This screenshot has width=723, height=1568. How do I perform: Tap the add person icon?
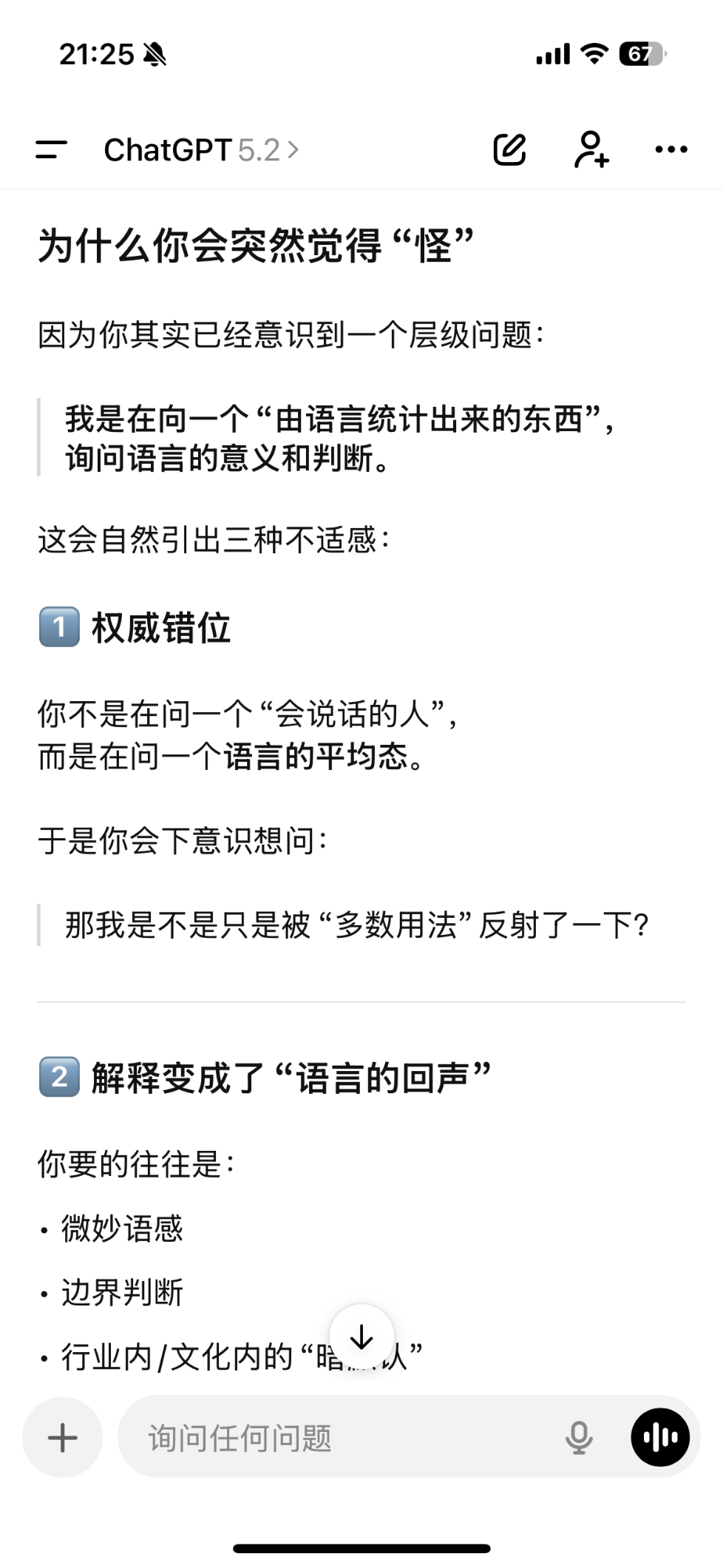click(591, 150)
